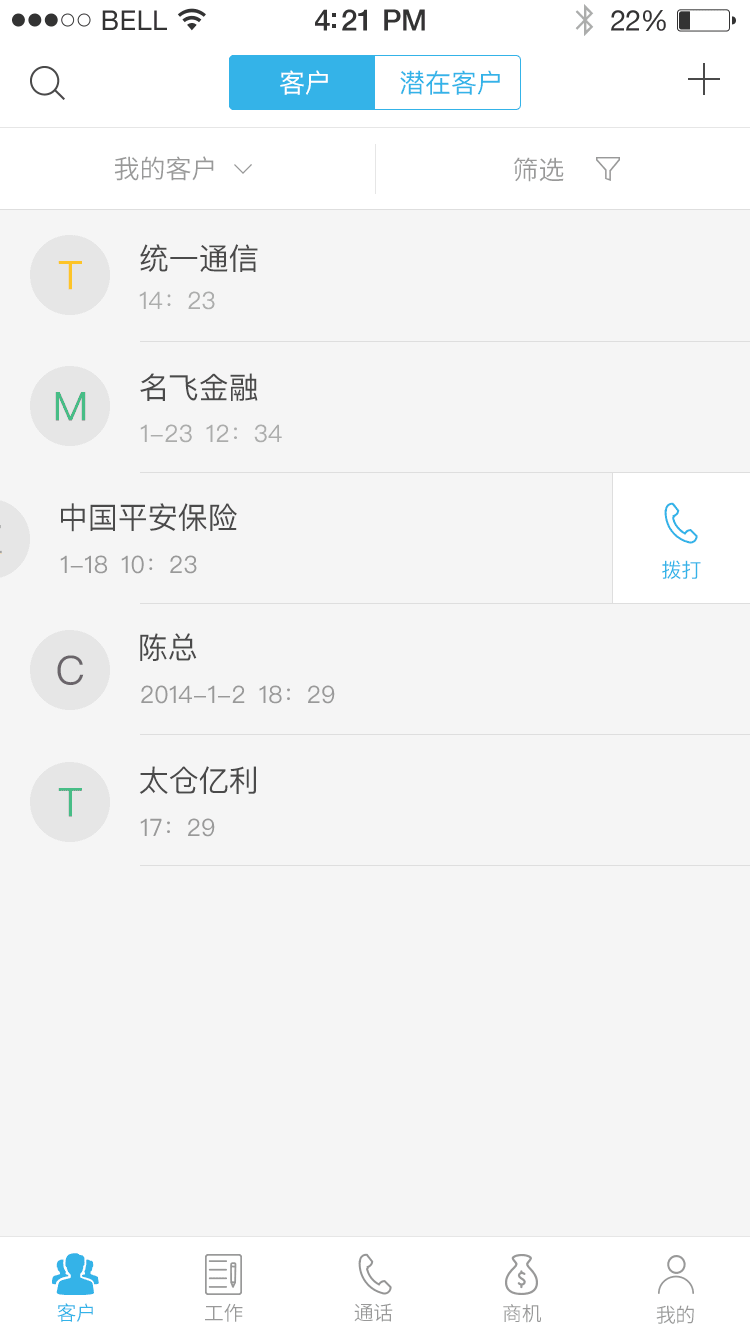
Task: Tap the plus icon to add a new customer
Action: 706,80
